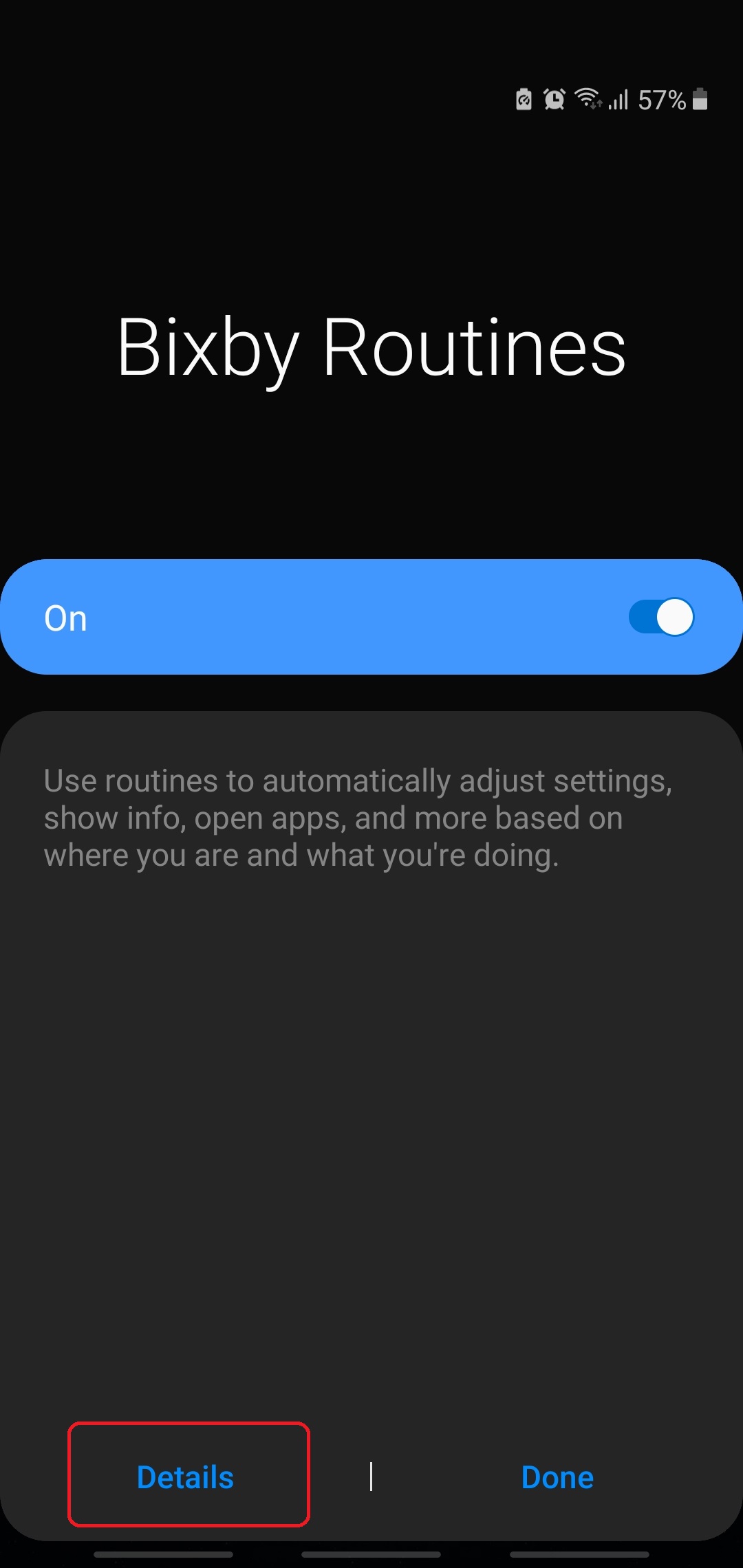Tap Done to close the panel
The image size is (743, 1568).
[x=557, y=1477]
